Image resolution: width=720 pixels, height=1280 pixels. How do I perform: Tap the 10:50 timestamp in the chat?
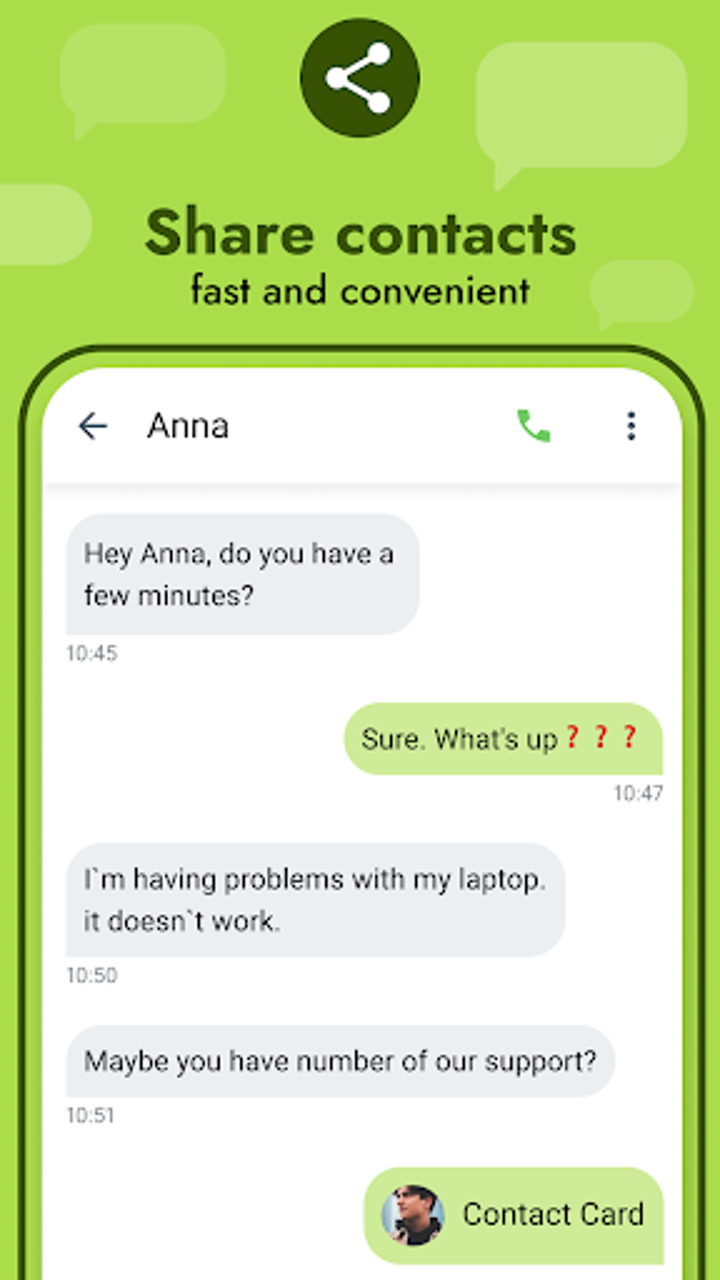92,974
